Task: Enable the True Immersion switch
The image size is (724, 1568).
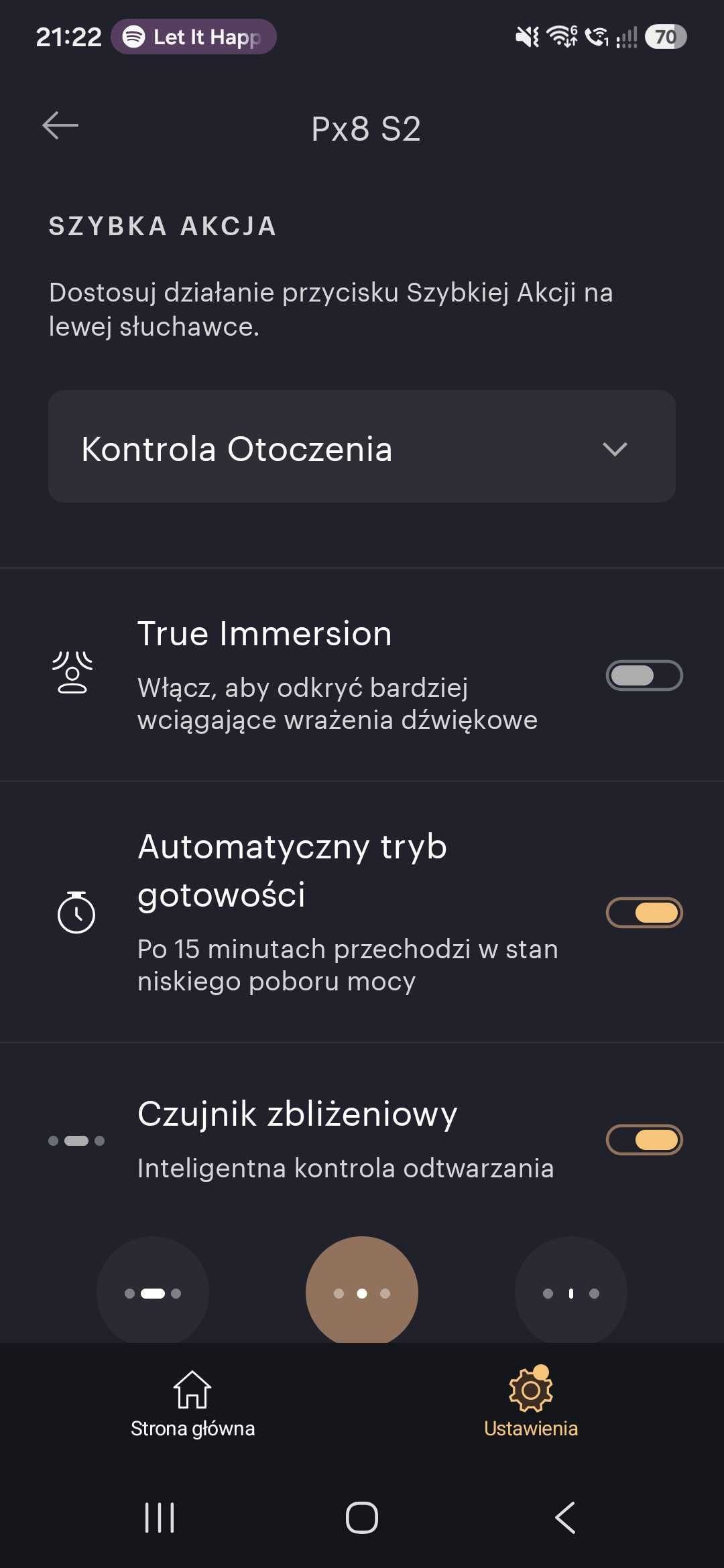Action: tap(644, 675)
